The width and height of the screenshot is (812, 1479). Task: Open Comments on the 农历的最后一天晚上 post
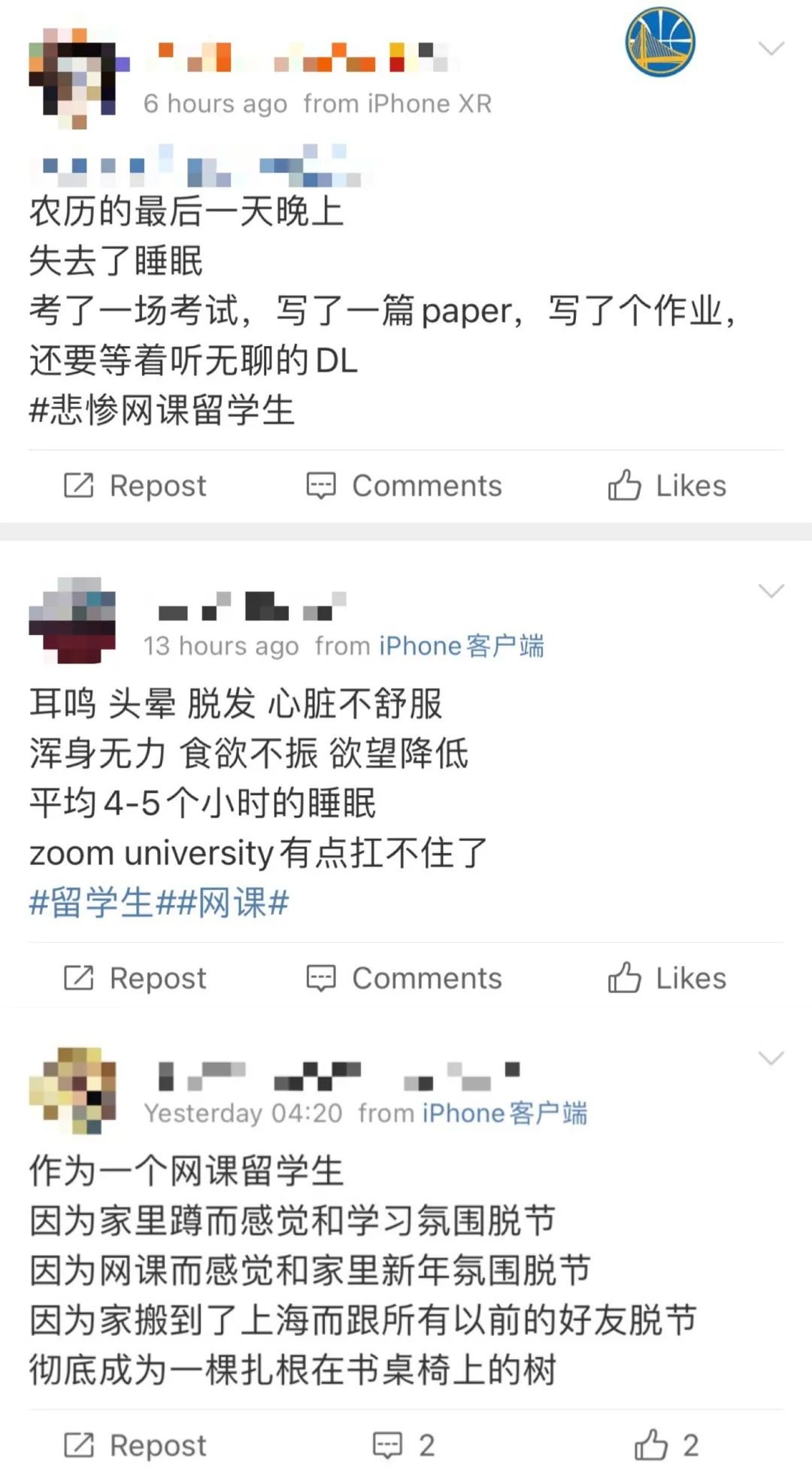pos(404,486)
